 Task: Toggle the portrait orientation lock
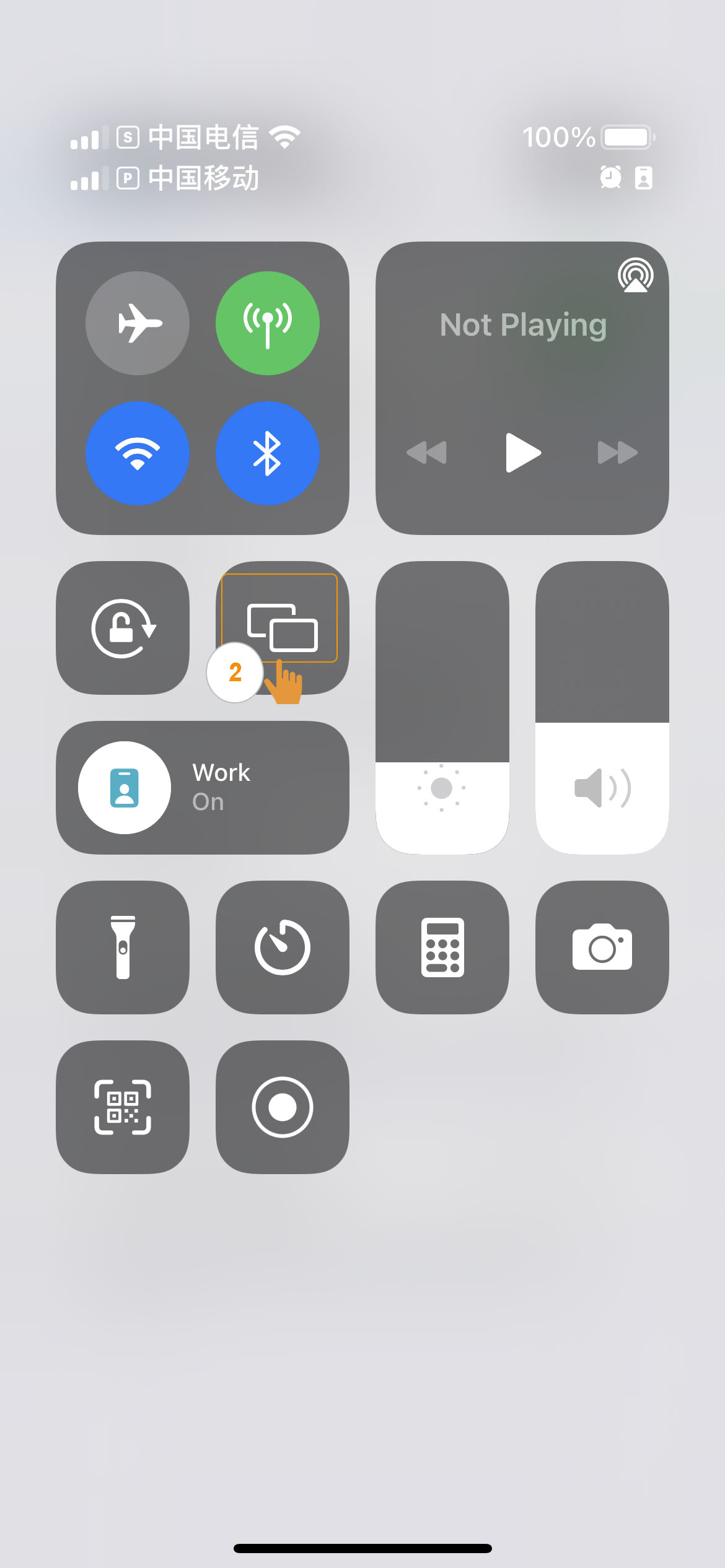point(123,628)
